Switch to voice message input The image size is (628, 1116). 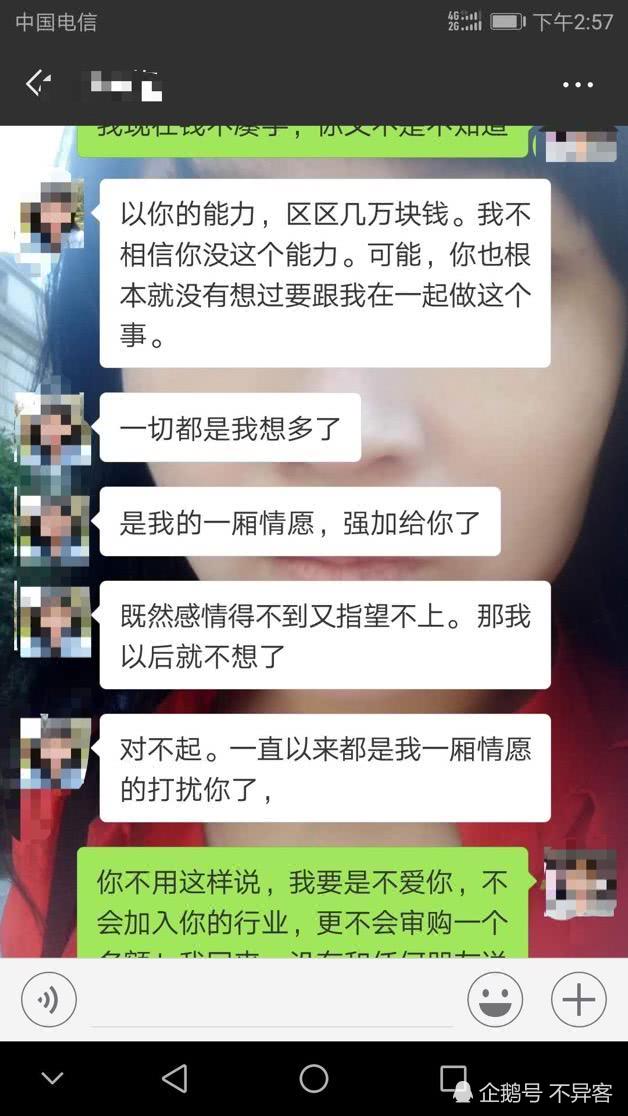coord(49,998)
